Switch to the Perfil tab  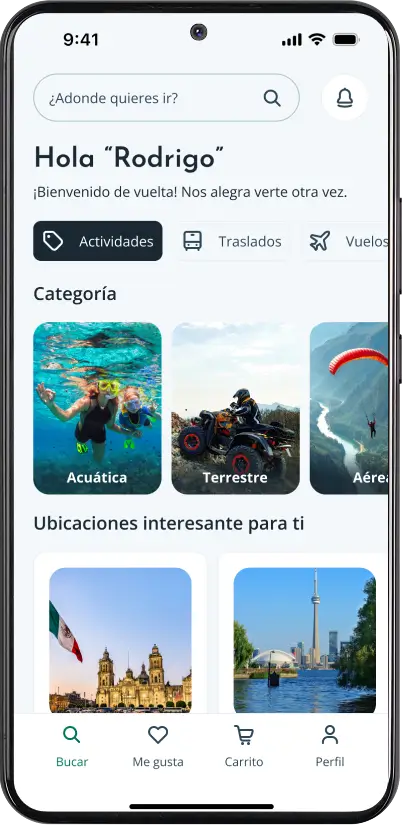[330, 747]
